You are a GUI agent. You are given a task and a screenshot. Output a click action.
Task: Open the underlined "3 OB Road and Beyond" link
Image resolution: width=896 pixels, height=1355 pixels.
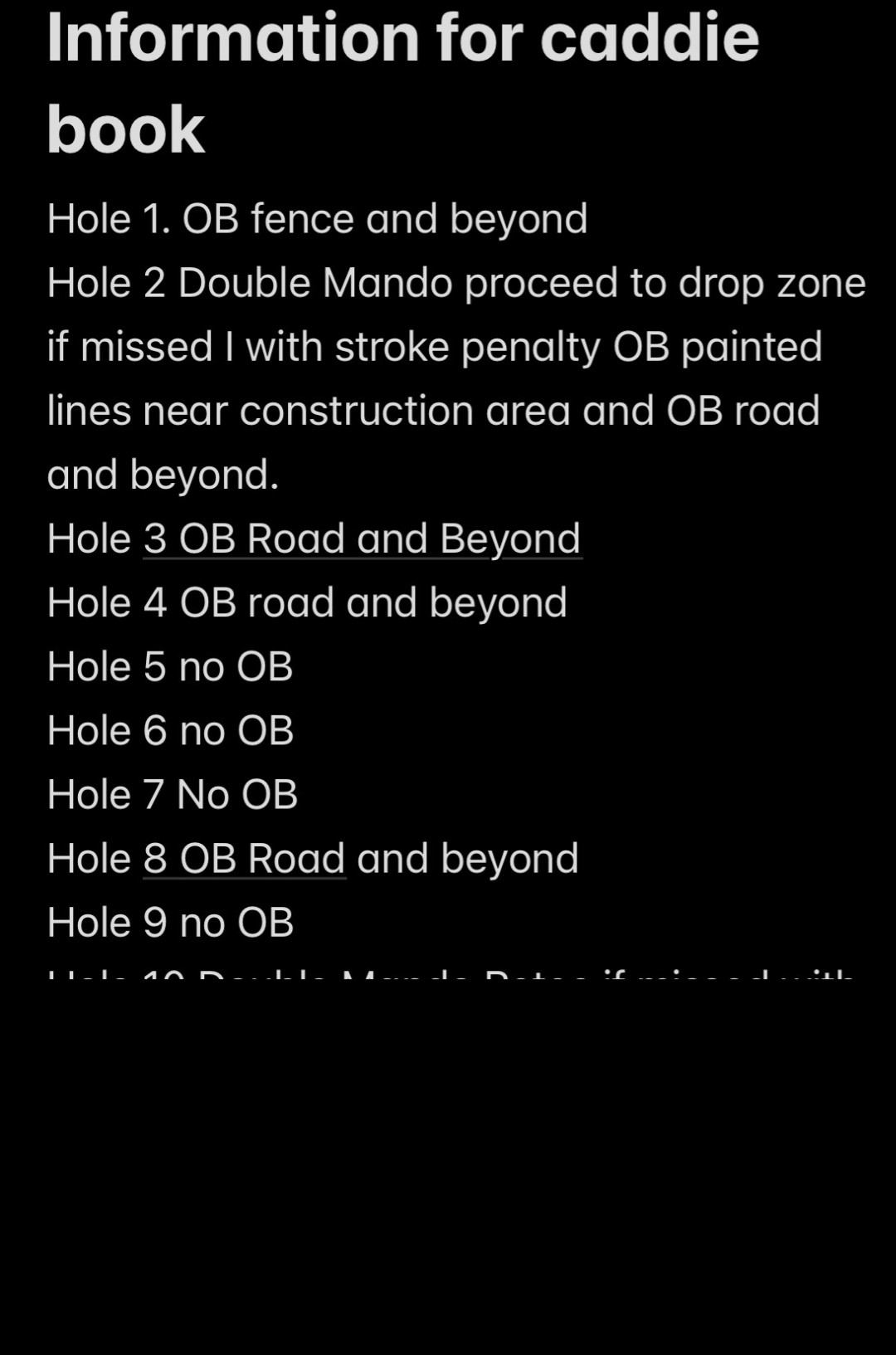coord(362,539)
